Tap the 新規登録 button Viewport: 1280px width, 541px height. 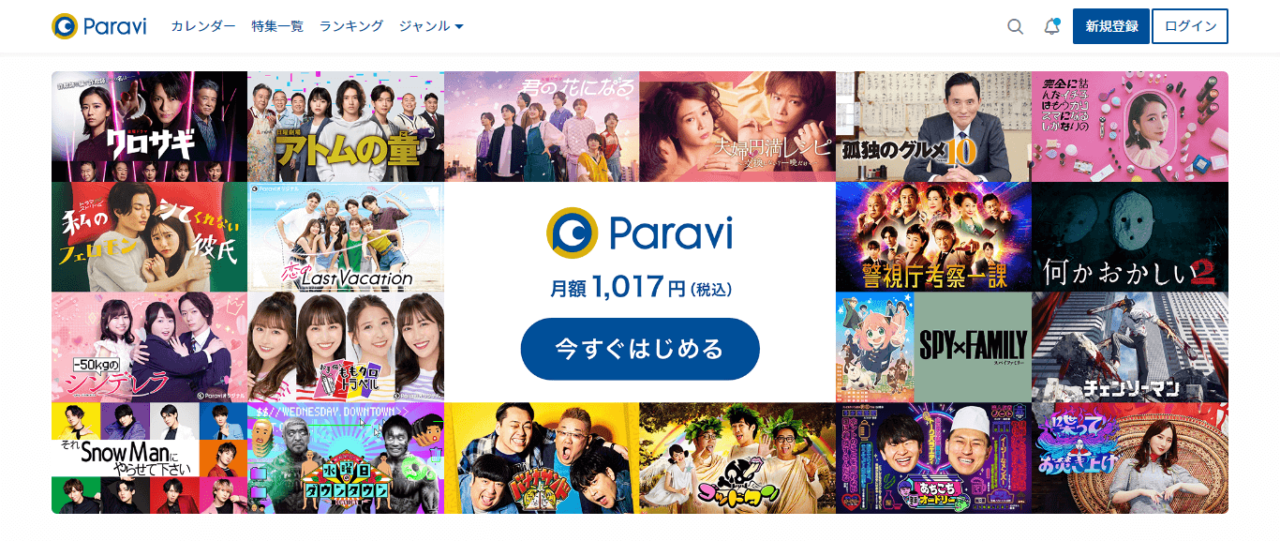(x=1111, y=26)
